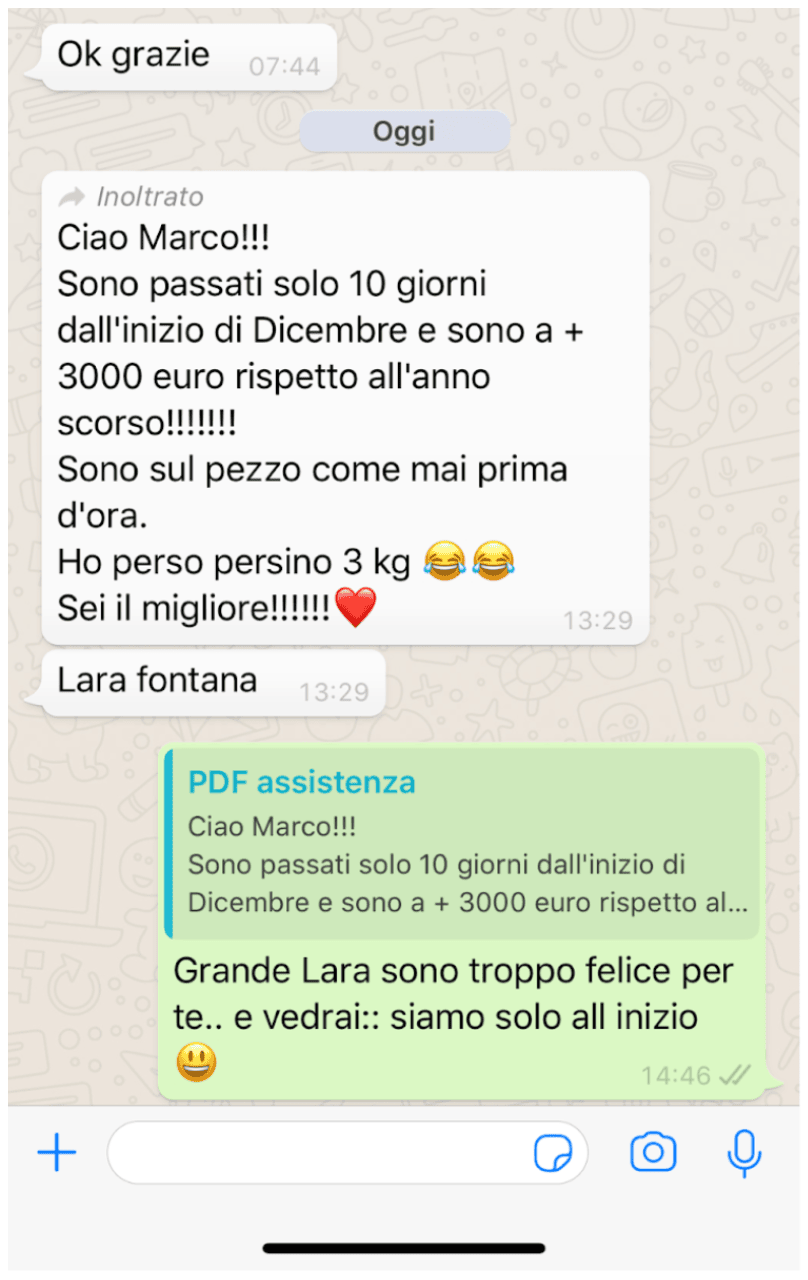Tap the microphone voice message icon
808x1280 pixels.
(743, 1154)
